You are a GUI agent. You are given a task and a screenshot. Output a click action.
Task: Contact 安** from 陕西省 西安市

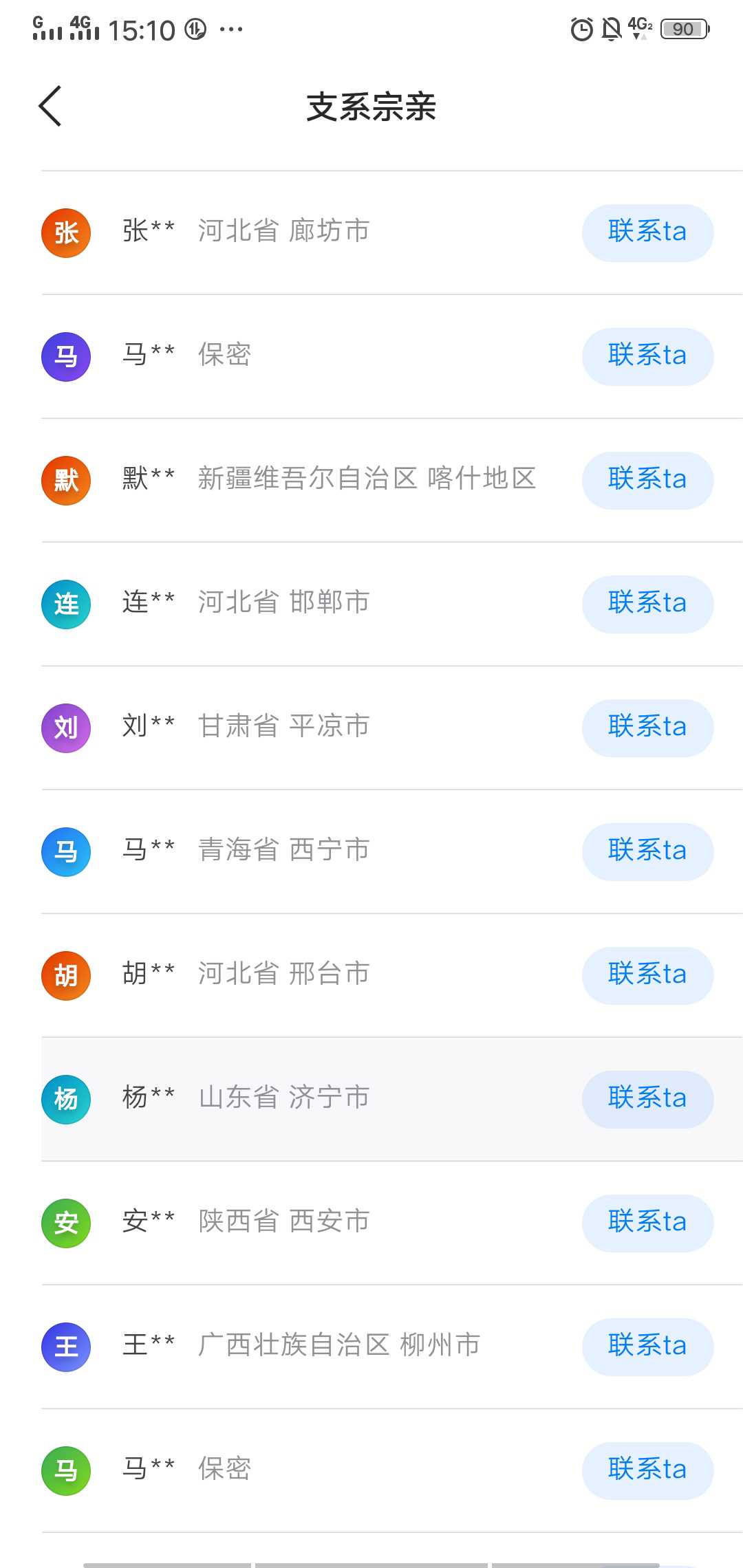647,1223
